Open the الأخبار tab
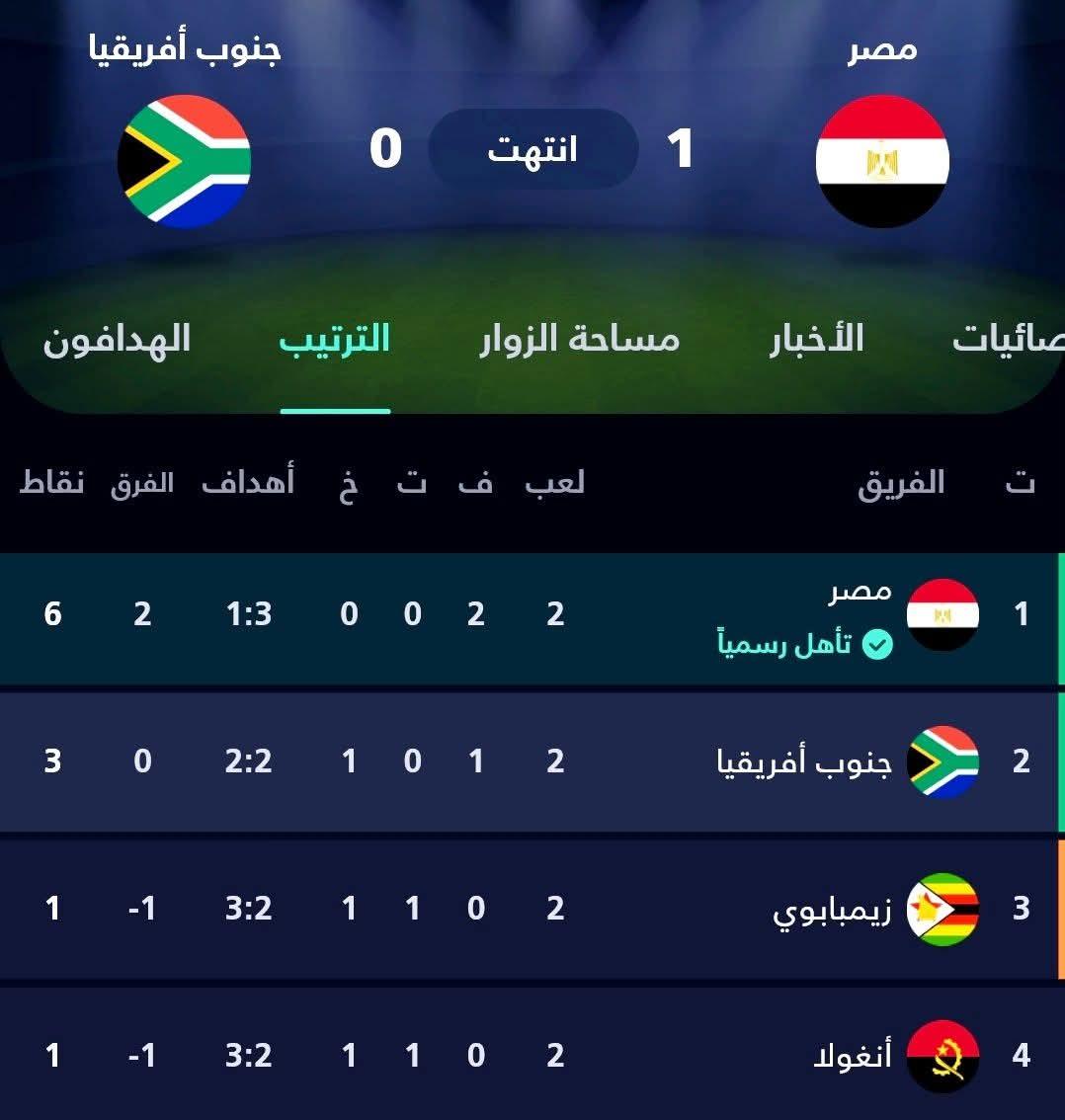1065x1120 pixels. 817,340
